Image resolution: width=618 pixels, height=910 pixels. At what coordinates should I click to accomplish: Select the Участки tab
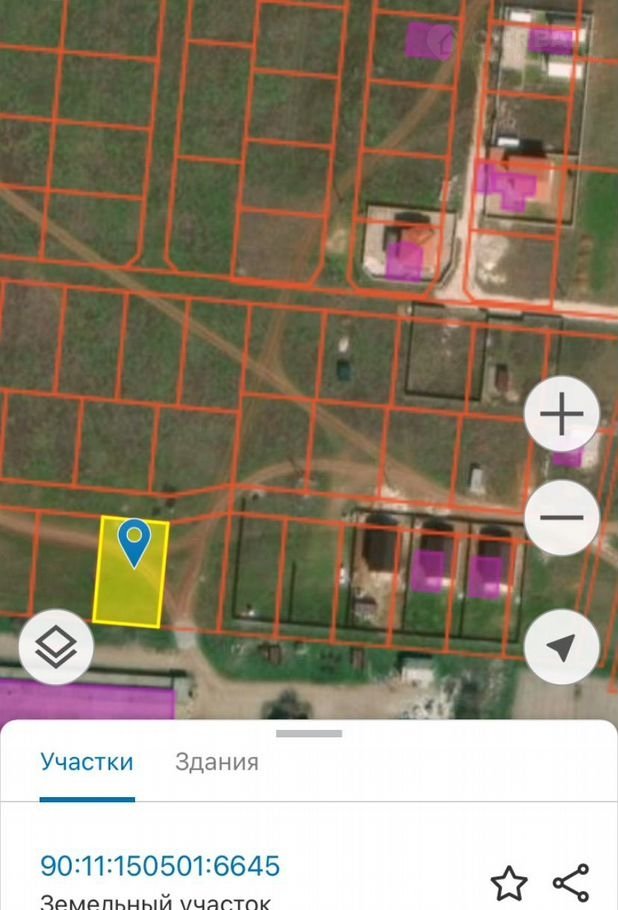coord(87,762)
